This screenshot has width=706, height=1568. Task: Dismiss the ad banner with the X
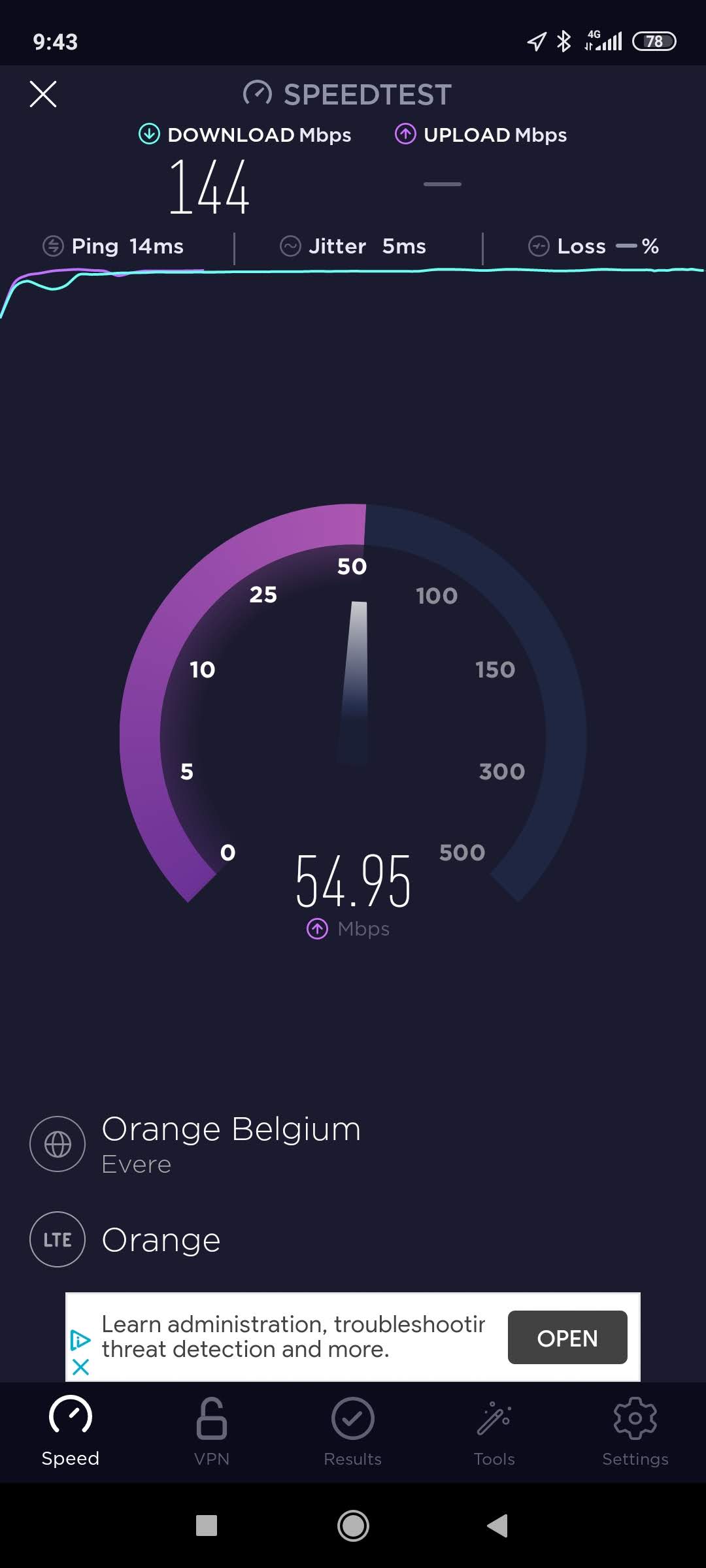[x=80, y=1367]
